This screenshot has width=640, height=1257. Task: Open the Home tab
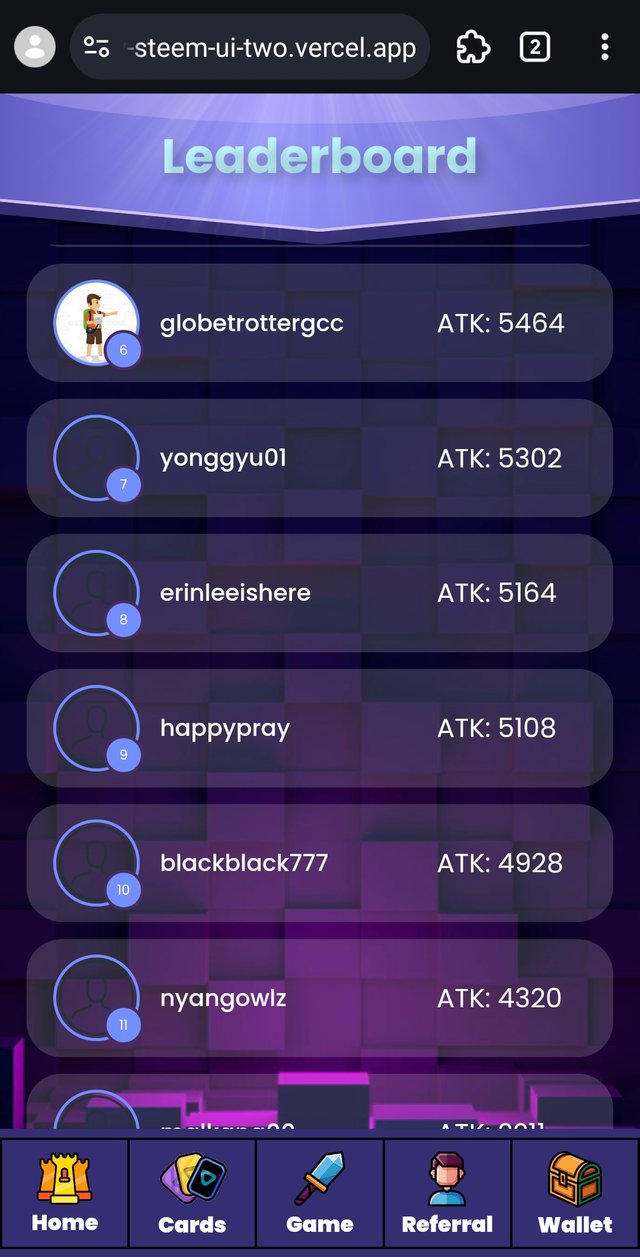click(65, 1192)
